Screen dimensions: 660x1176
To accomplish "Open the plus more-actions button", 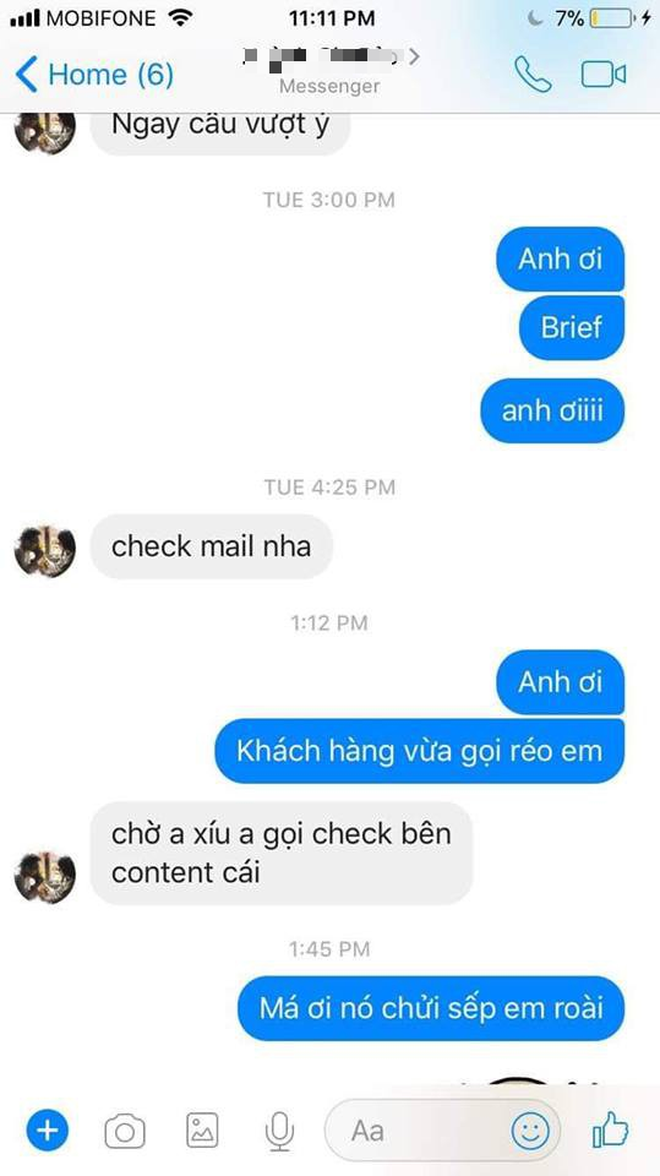I will point(46,1131).
